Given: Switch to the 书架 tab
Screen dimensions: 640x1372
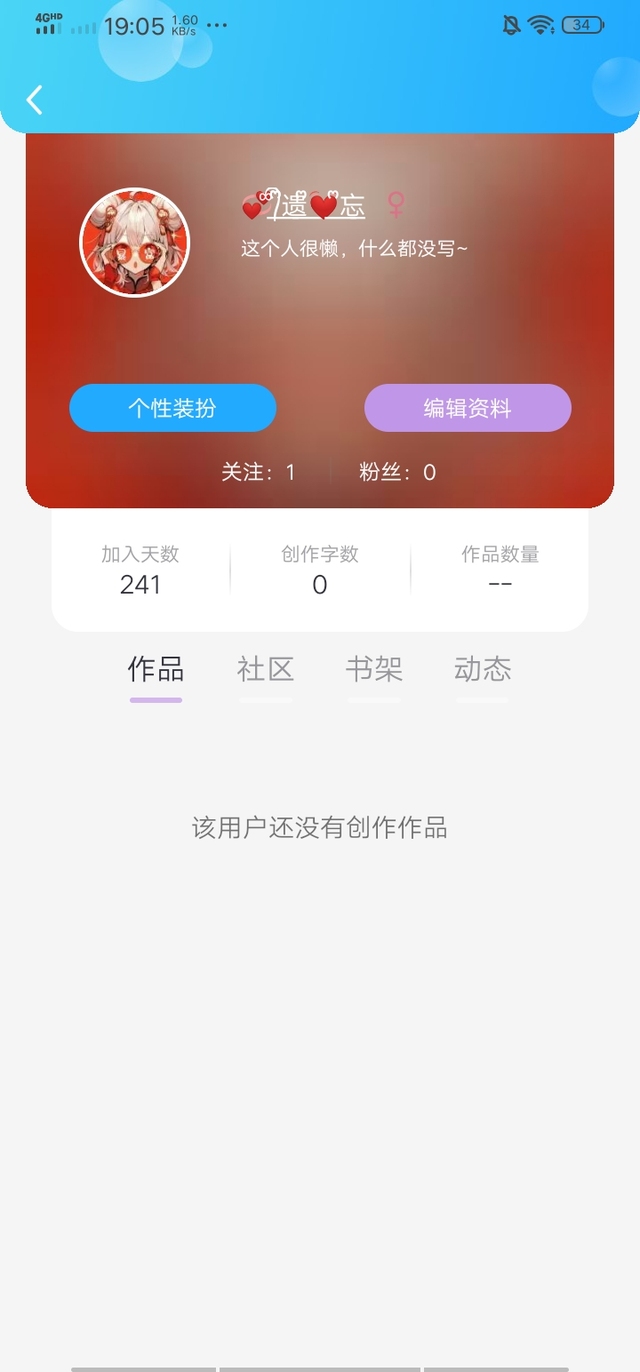Looking at the screenshot, I should click(x=374, y=669).
